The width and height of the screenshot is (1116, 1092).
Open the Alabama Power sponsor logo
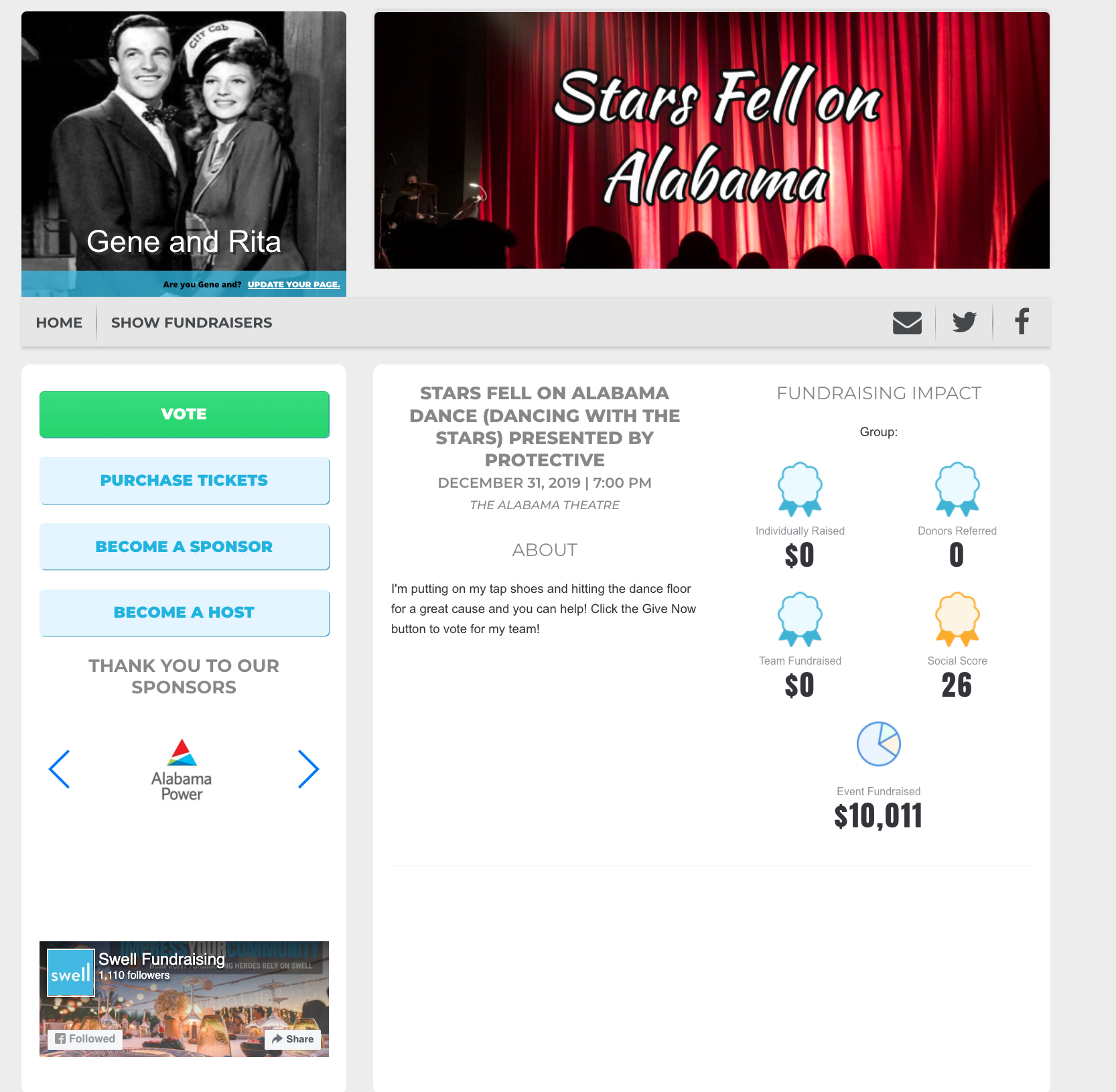pyautogui.click(x=182, y=770)
